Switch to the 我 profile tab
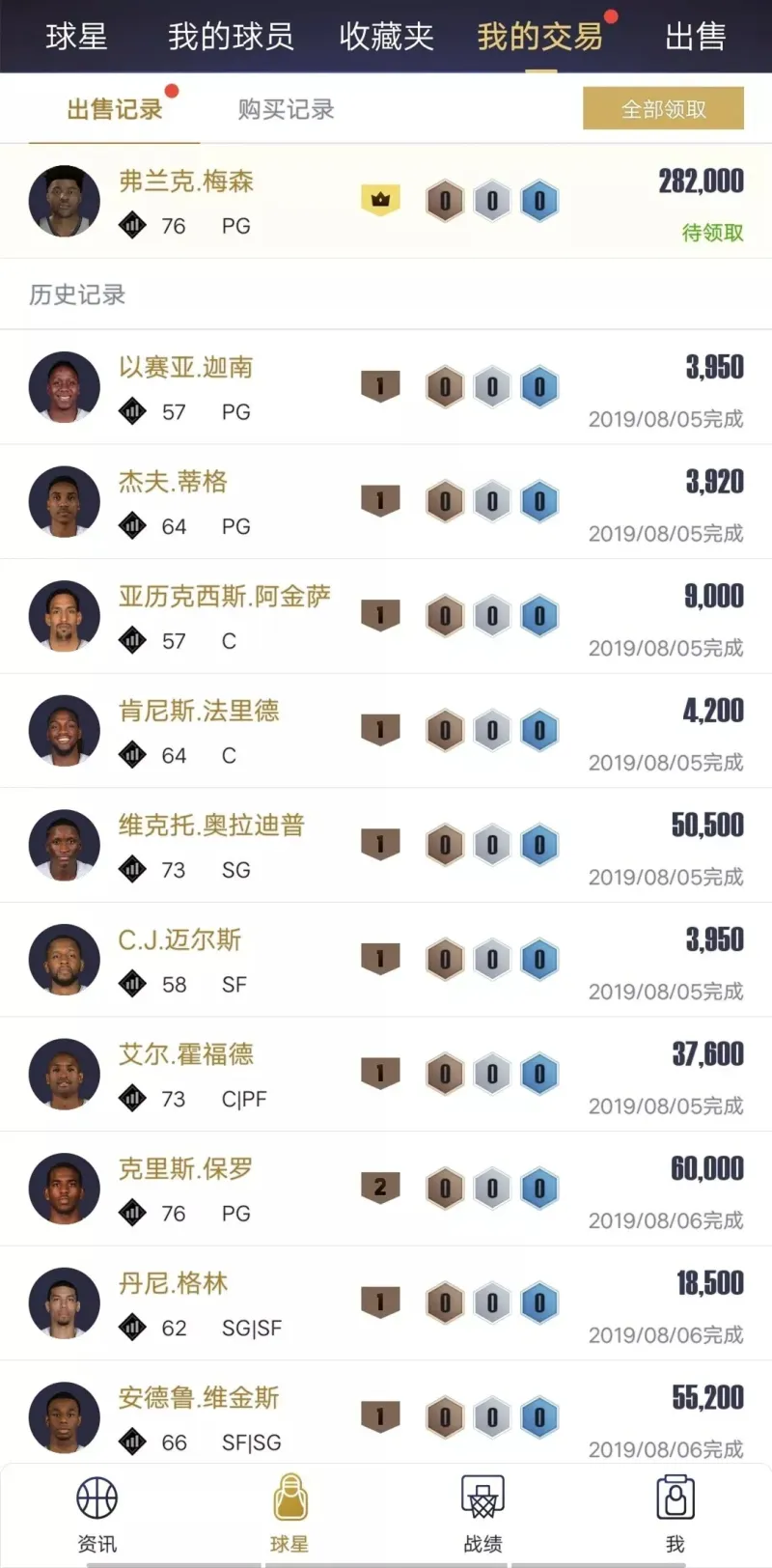 tap(675, 1513)
